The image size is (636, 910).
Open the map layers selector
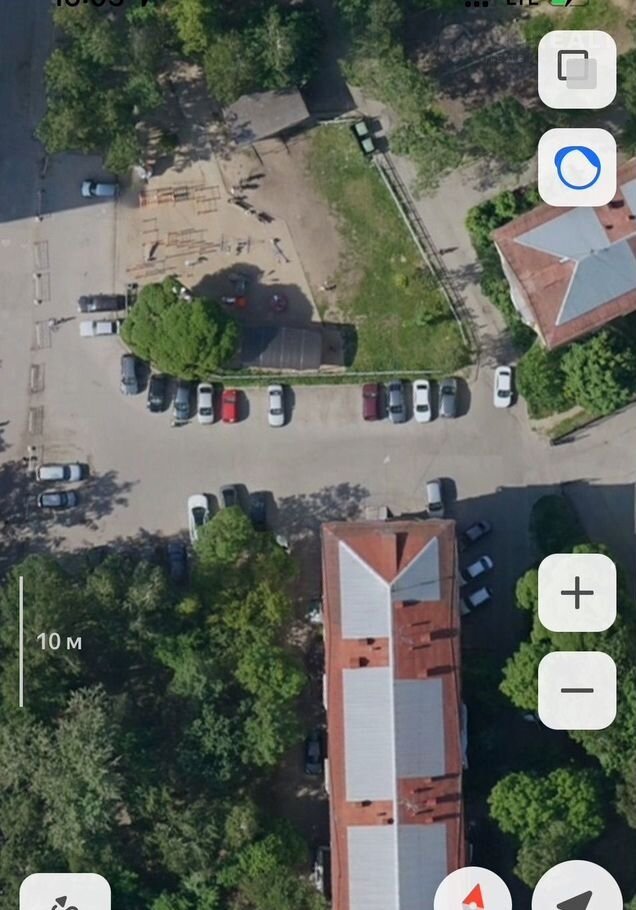tap(577, 70)
